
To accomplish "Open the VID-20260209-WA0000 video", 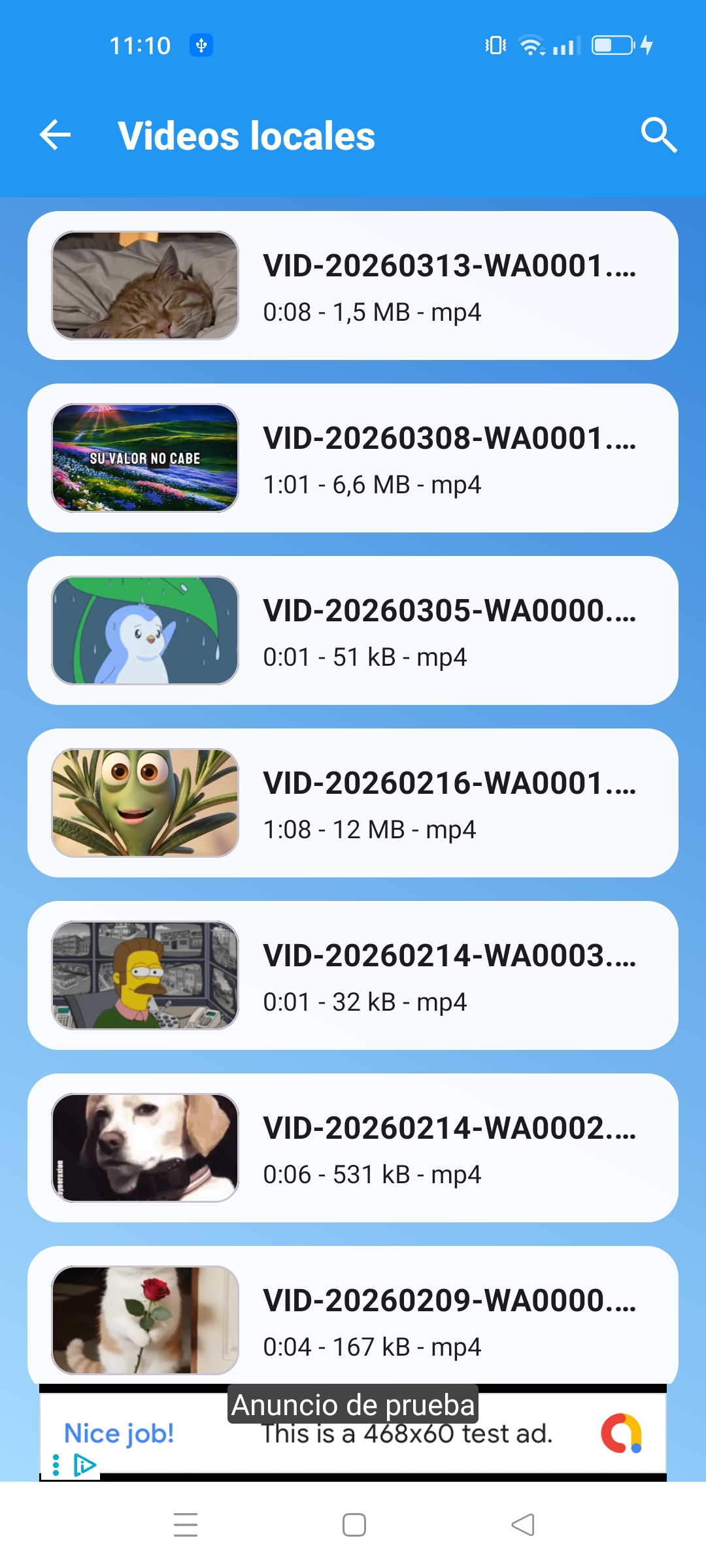I will 353,1316.
